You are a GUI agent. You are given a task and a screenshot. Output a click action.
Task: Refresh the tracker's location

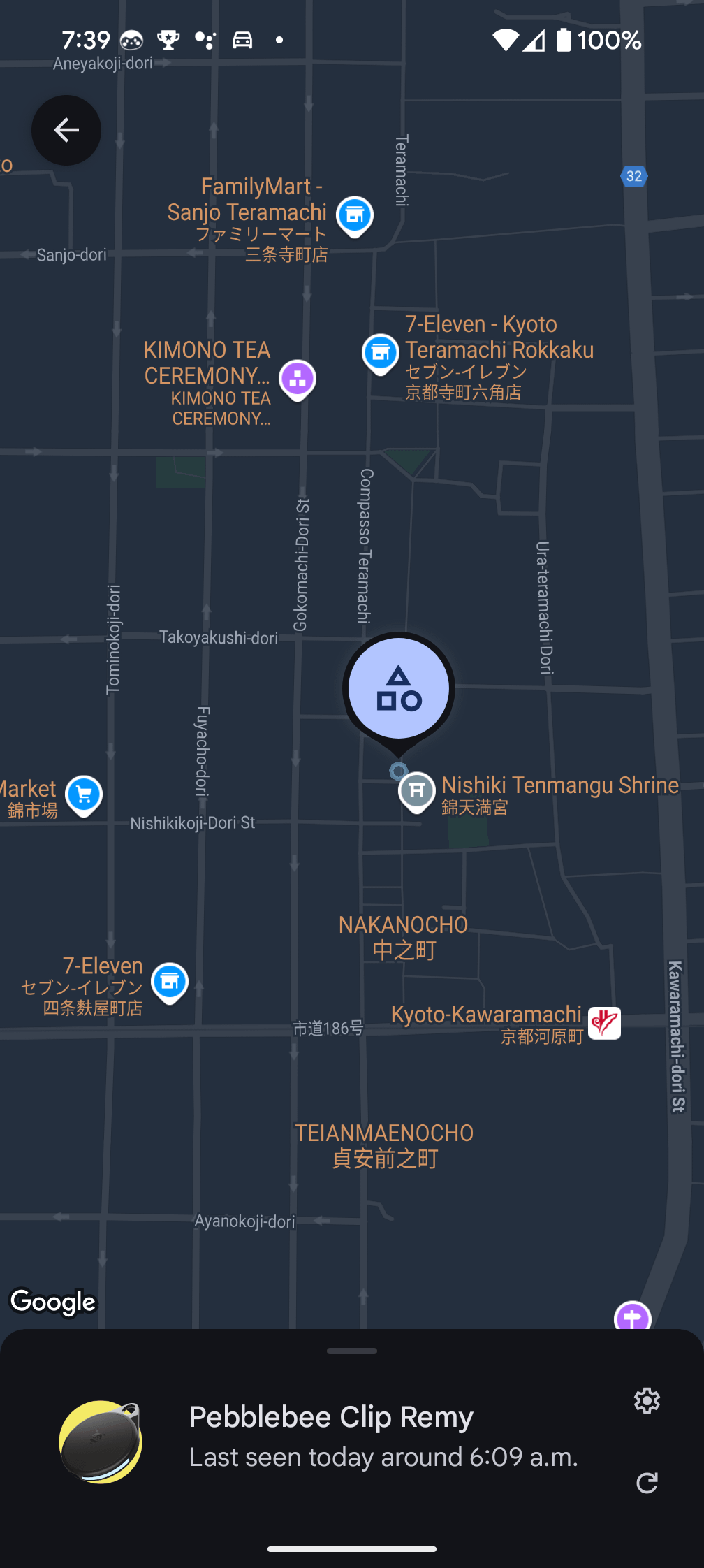[647, 1483]
